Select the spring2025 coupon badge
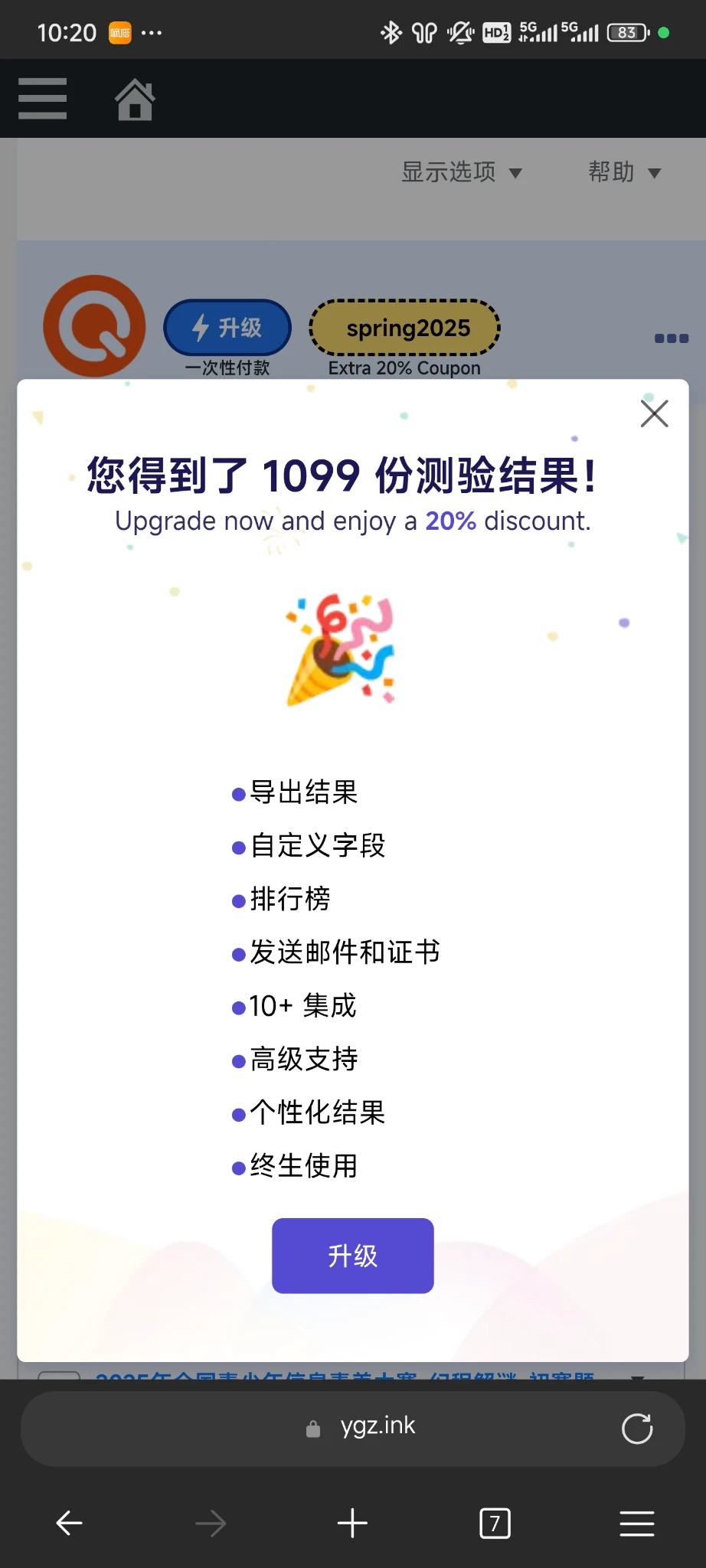Screen dimensions: 706x1568 [x=404, y=328]
